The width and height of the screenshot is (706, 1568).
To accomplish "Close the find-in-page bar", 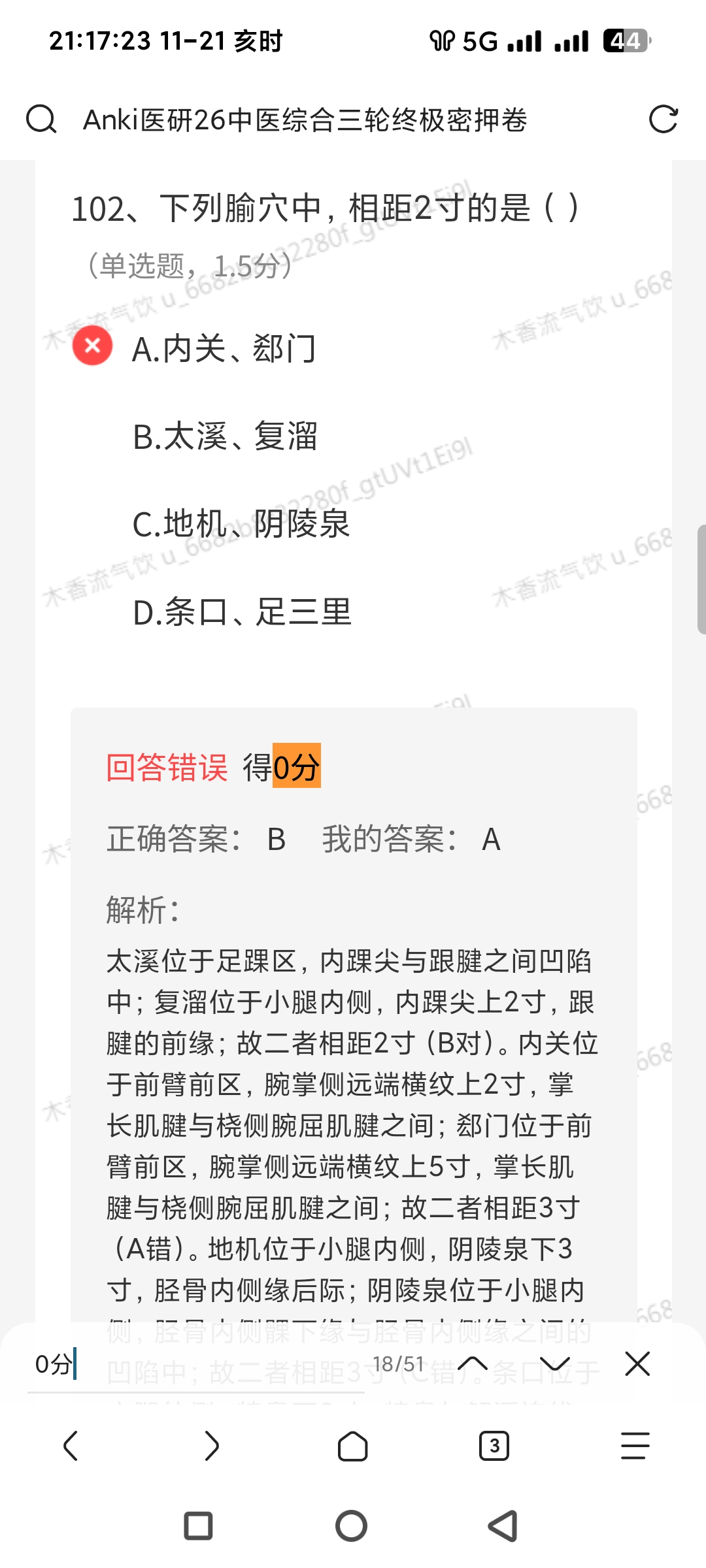I will [x=637, y=1364].
